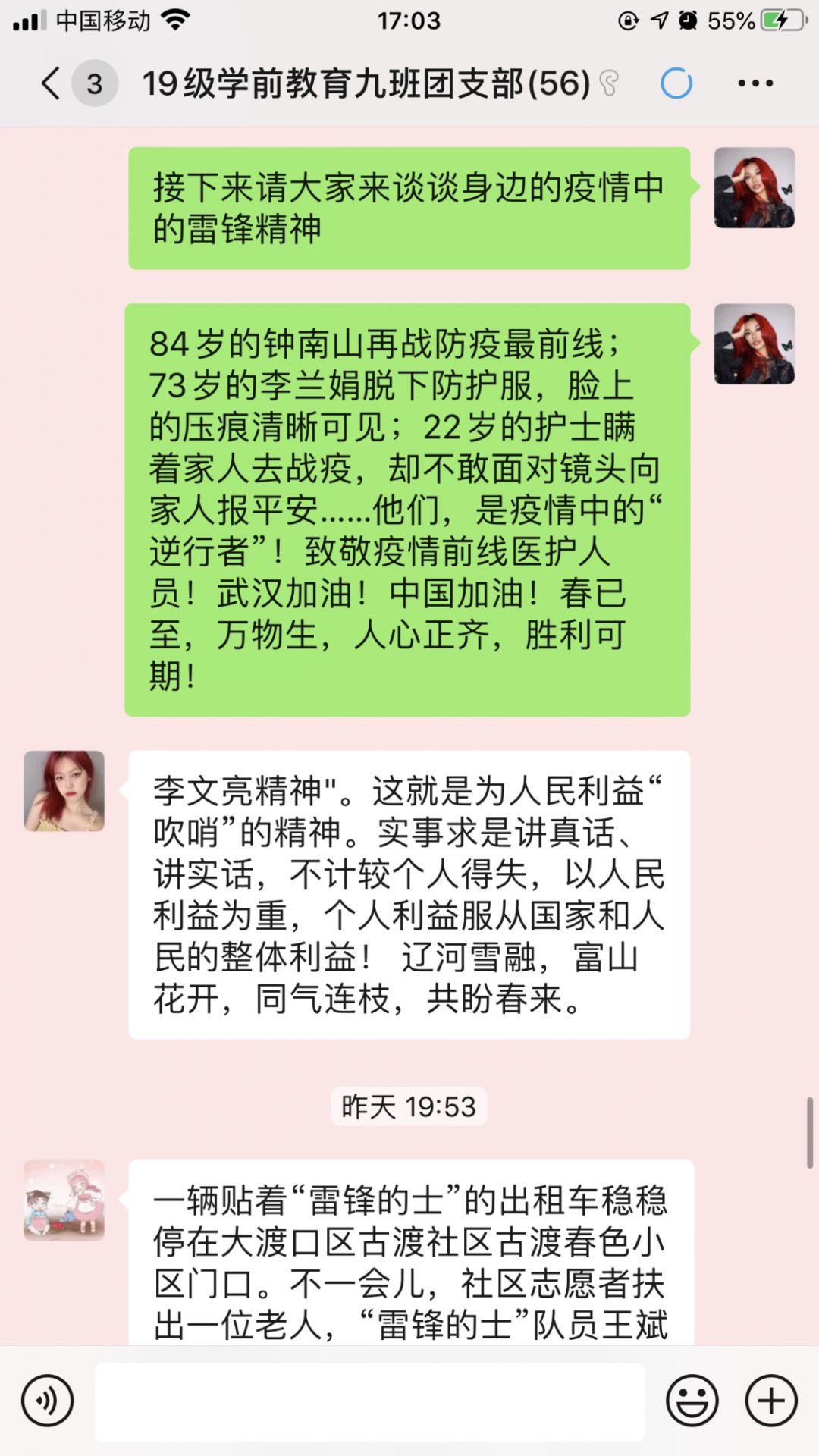
Task: Go back to the chat list
Action: point(52,83)
